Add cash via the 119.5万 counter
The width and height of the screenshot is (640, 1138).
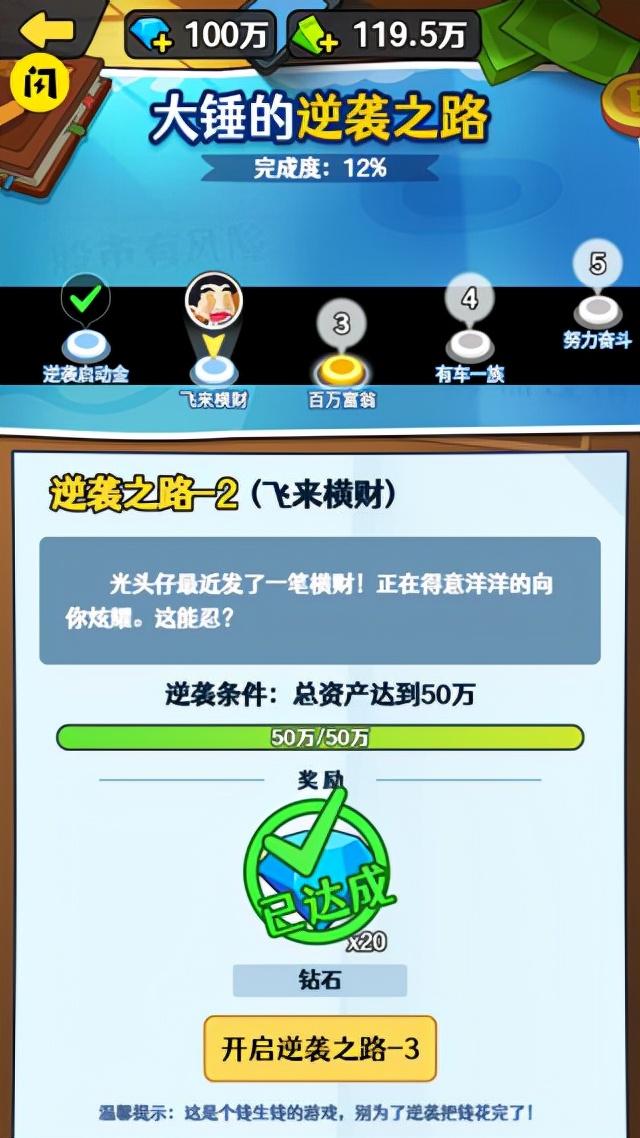pyautogui.click(x=383, y=34)
